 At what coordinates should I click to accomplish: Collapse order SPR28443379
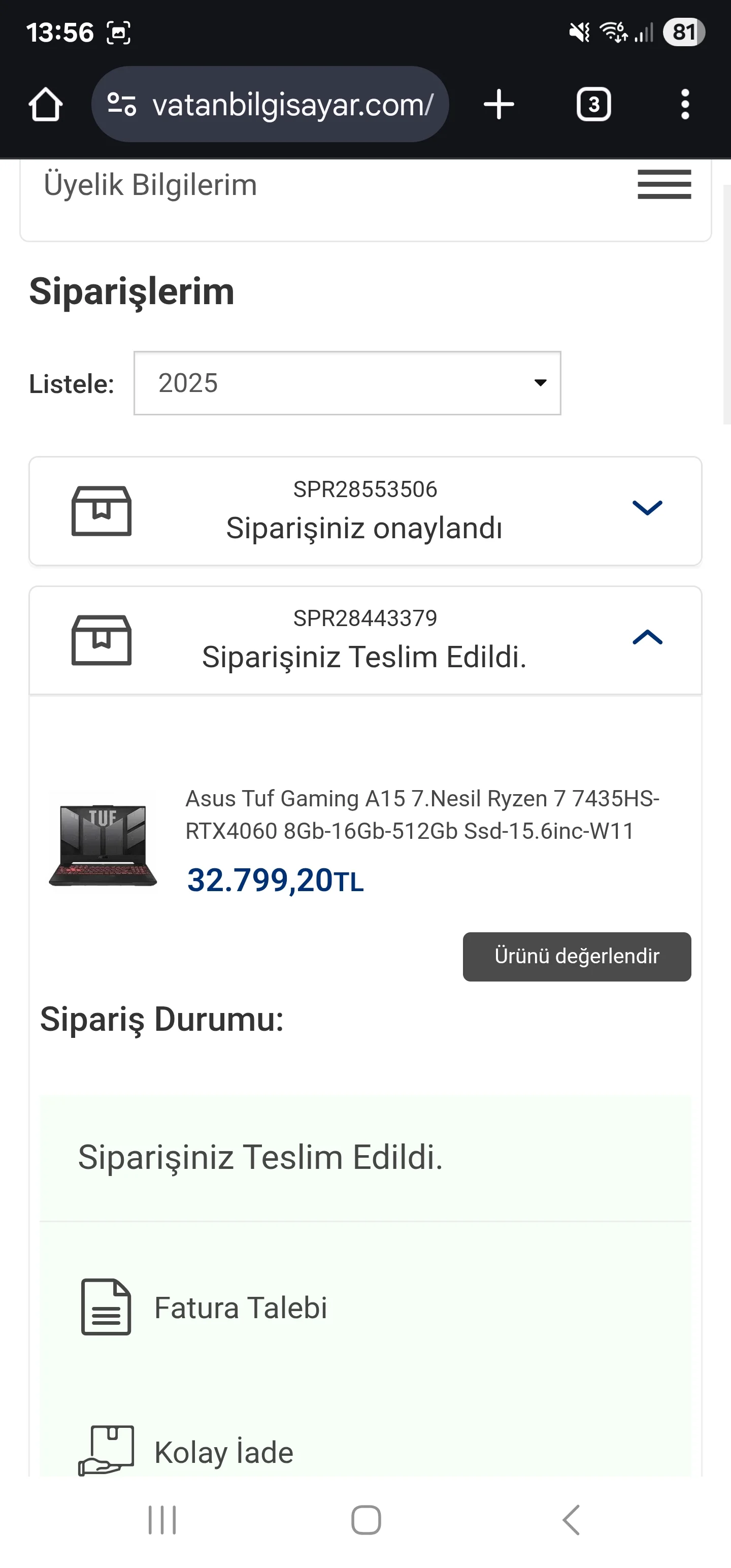[647, 637]
